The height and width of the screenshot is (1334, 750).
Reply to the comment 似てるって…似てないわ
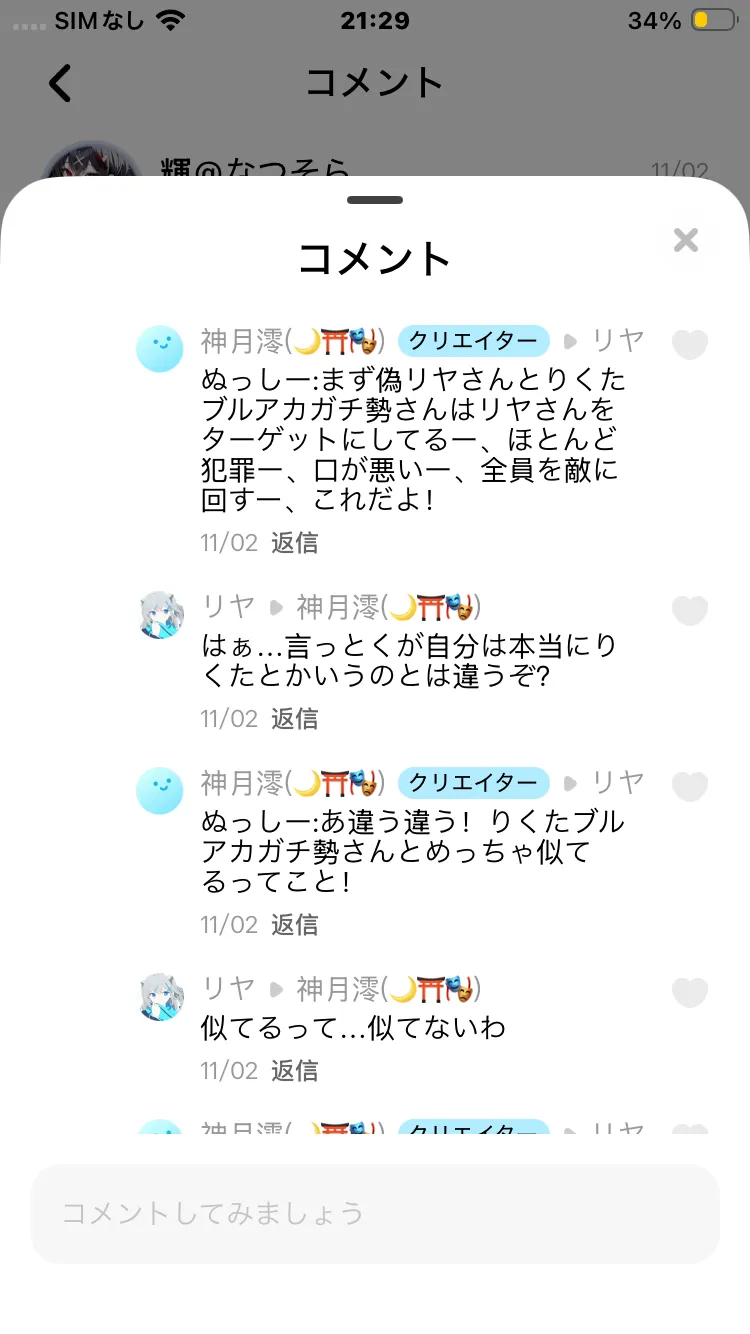(294, 1071)
